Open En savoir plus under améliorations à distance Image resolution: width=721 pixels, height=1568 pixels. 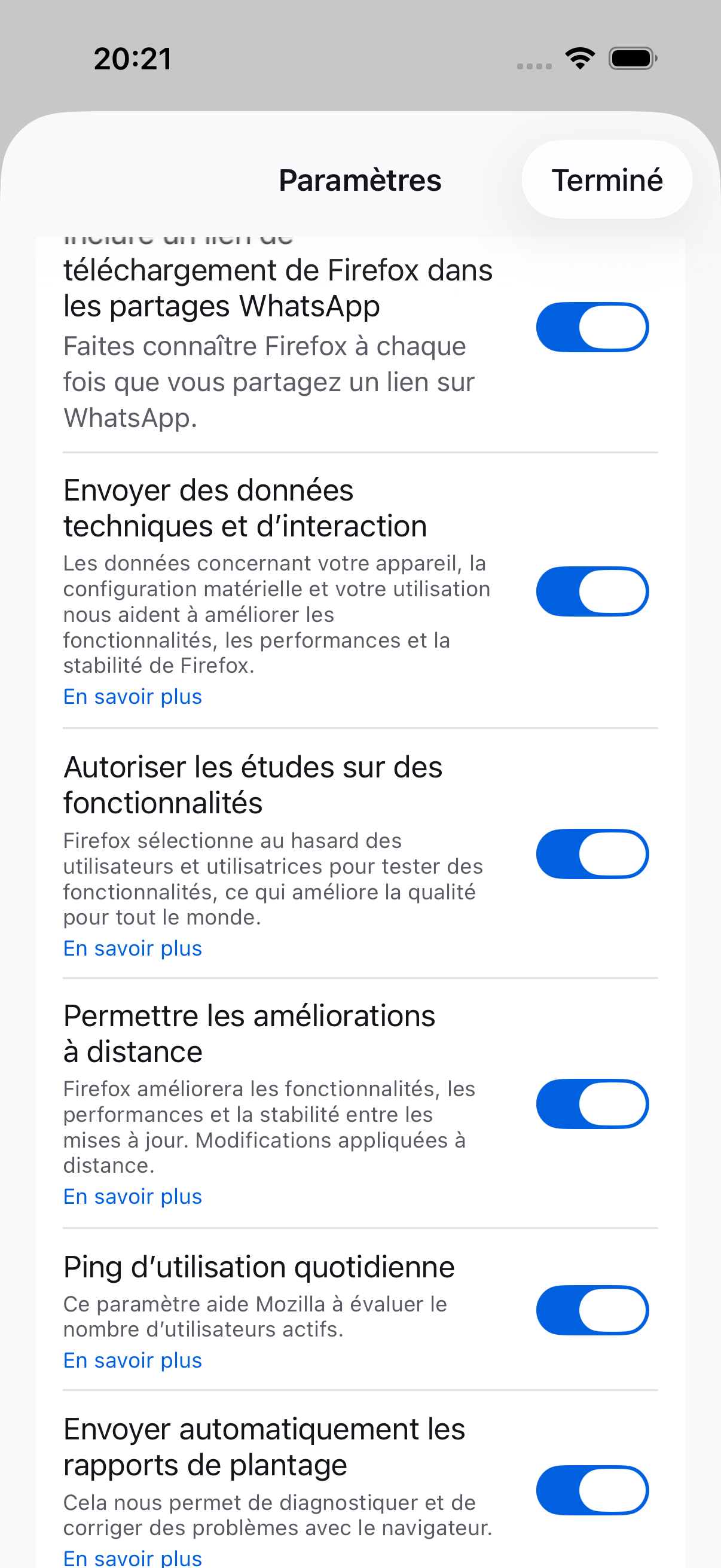coord(133,1197)
